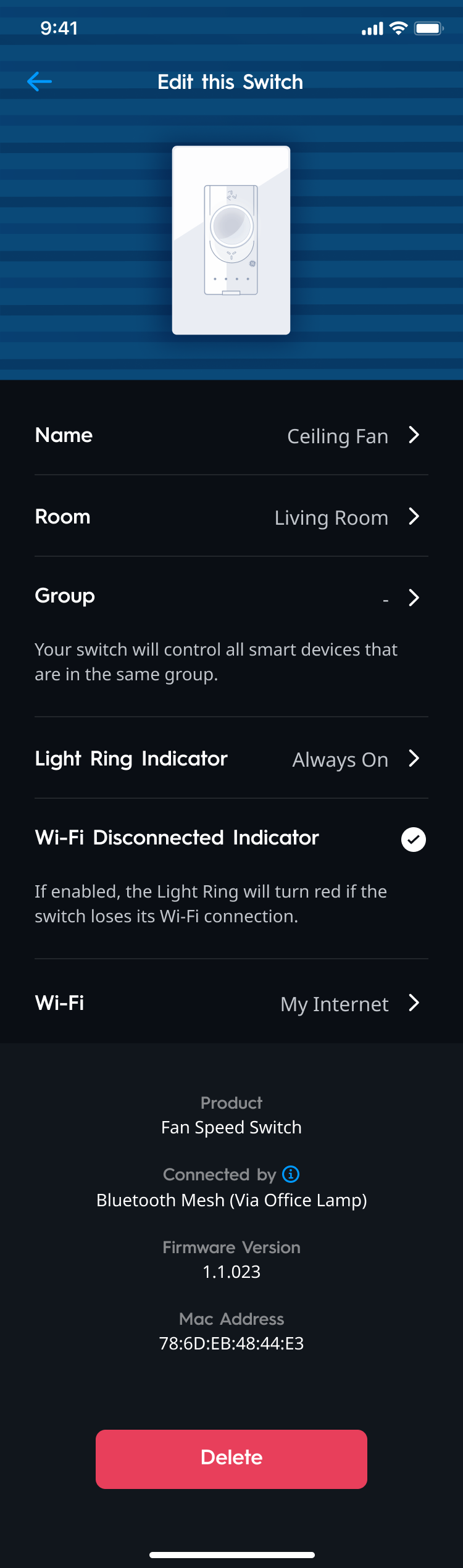Delete this switch
463x1568 pixels.
(231, 1459)
